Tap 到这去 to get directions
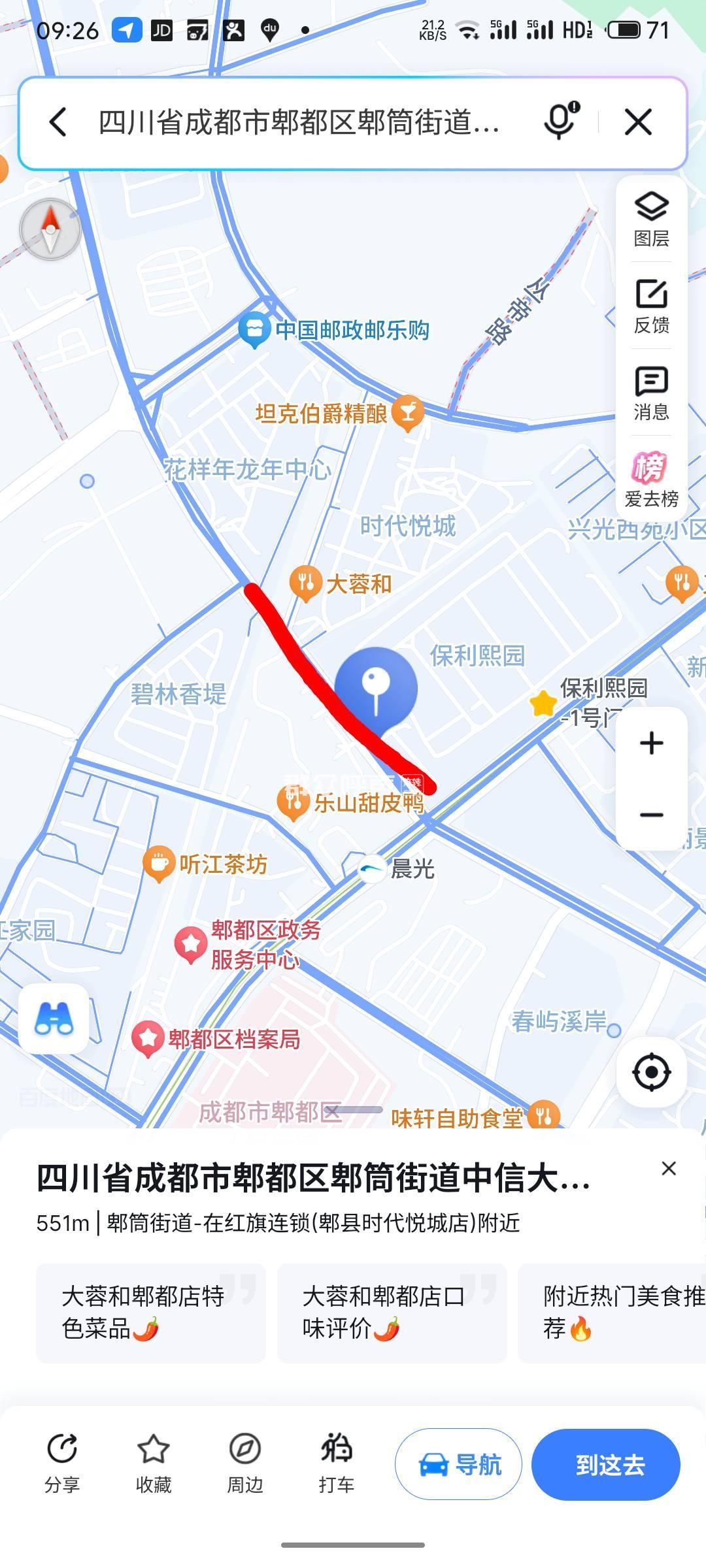 (x=605, y=1464)
